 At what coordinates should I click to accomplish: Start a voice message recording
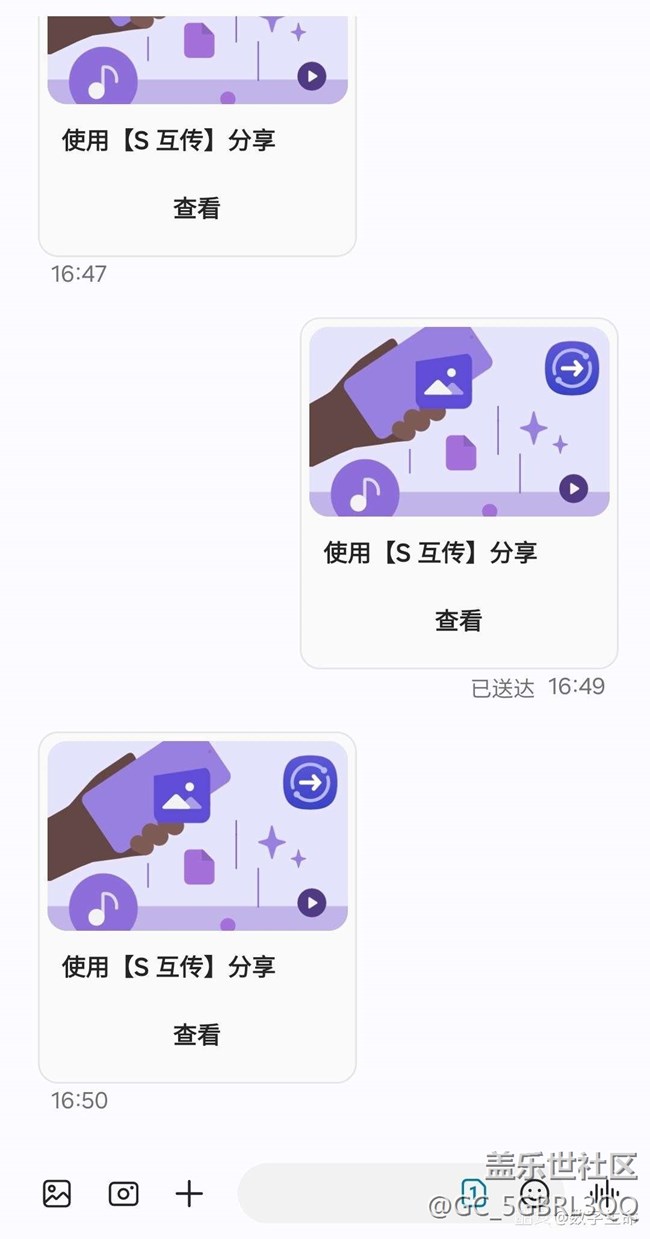600,1192
